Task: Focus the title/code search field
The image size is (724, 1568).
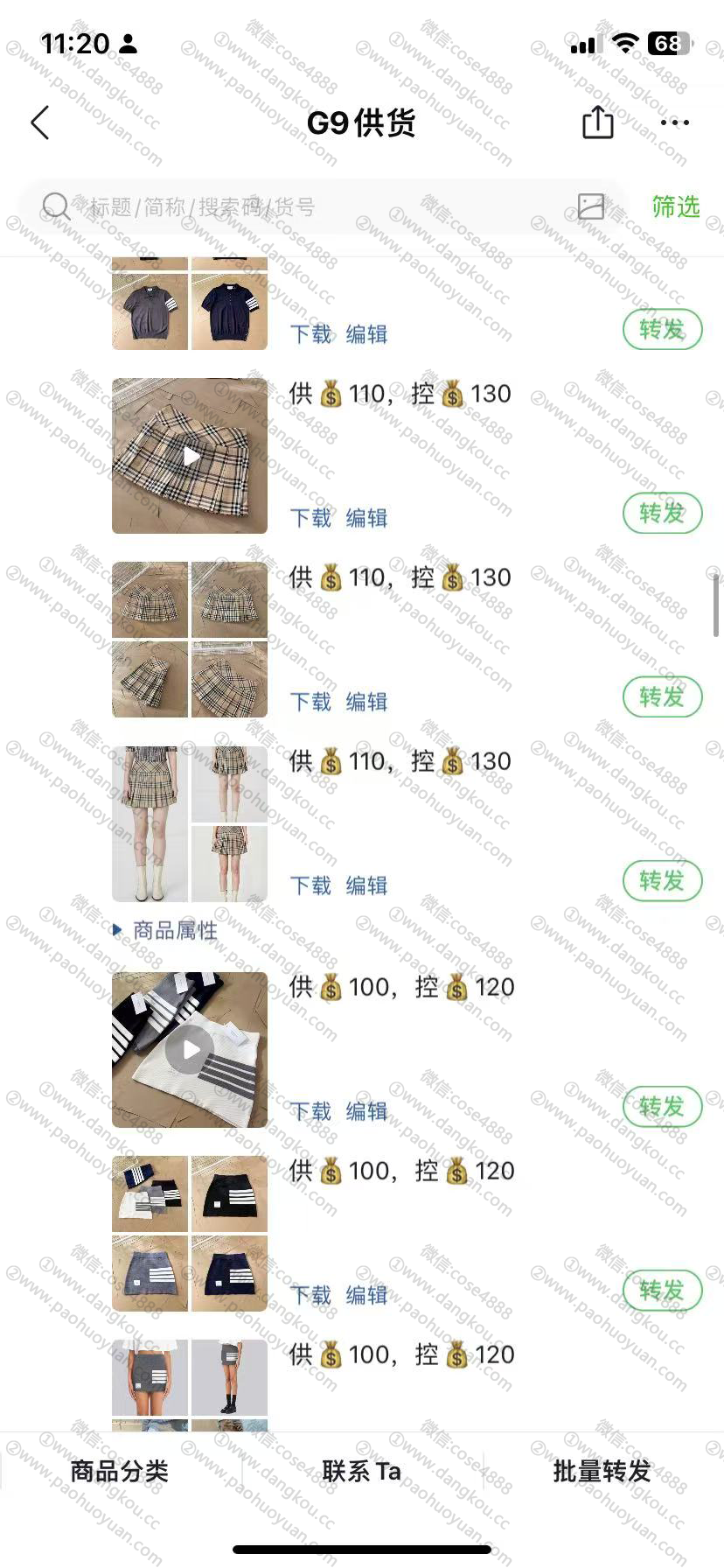Action: tap(306, 207)
